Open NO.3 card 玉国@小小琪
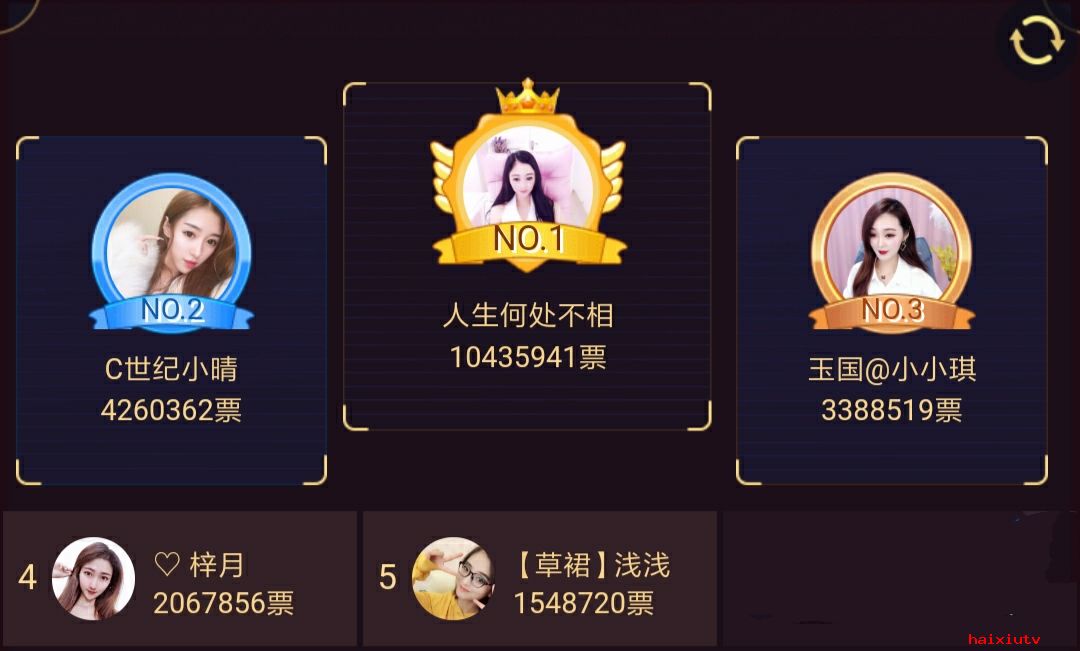1080x651 pixels. tap(891, 311)
